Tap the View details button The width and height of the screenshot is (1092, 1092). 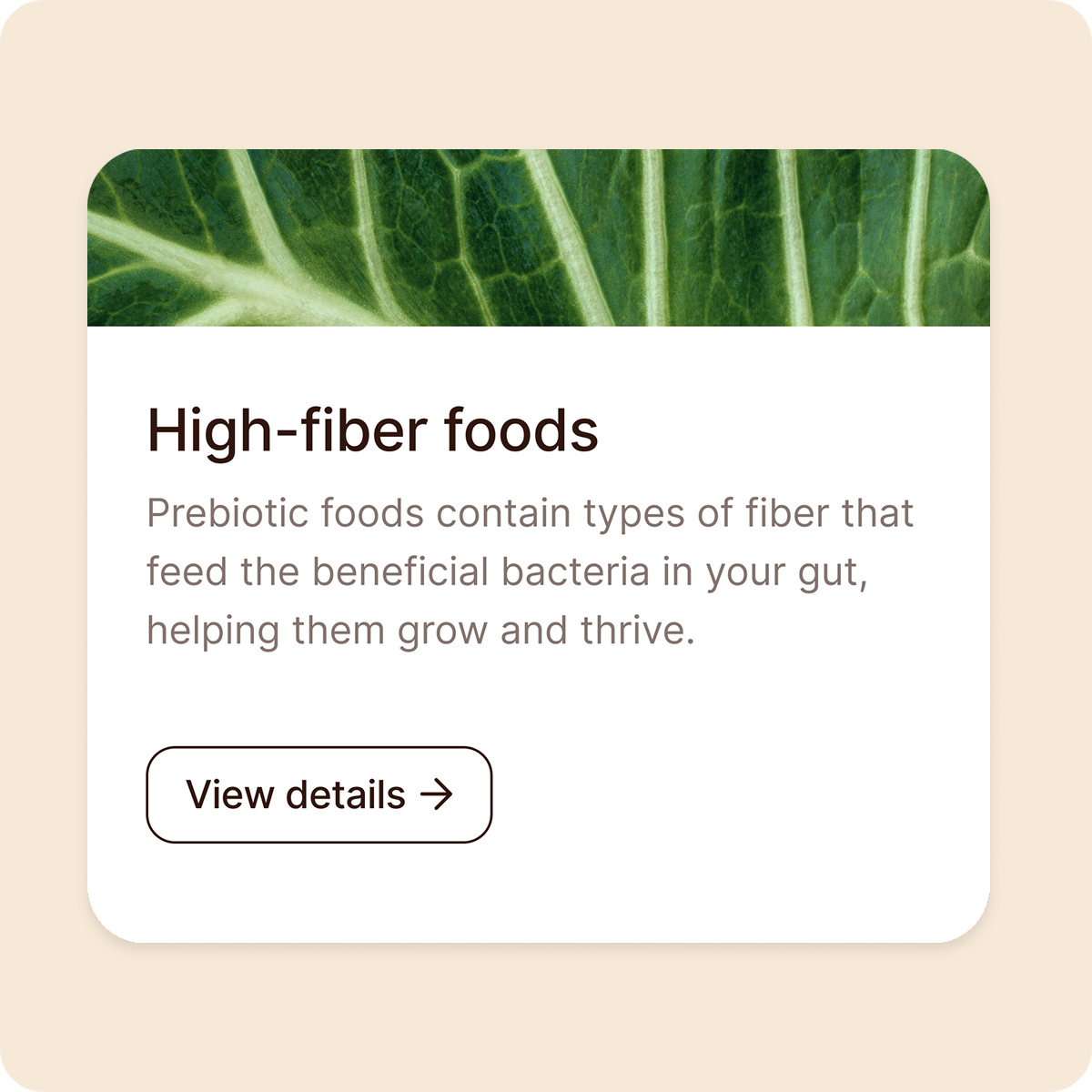318,794
